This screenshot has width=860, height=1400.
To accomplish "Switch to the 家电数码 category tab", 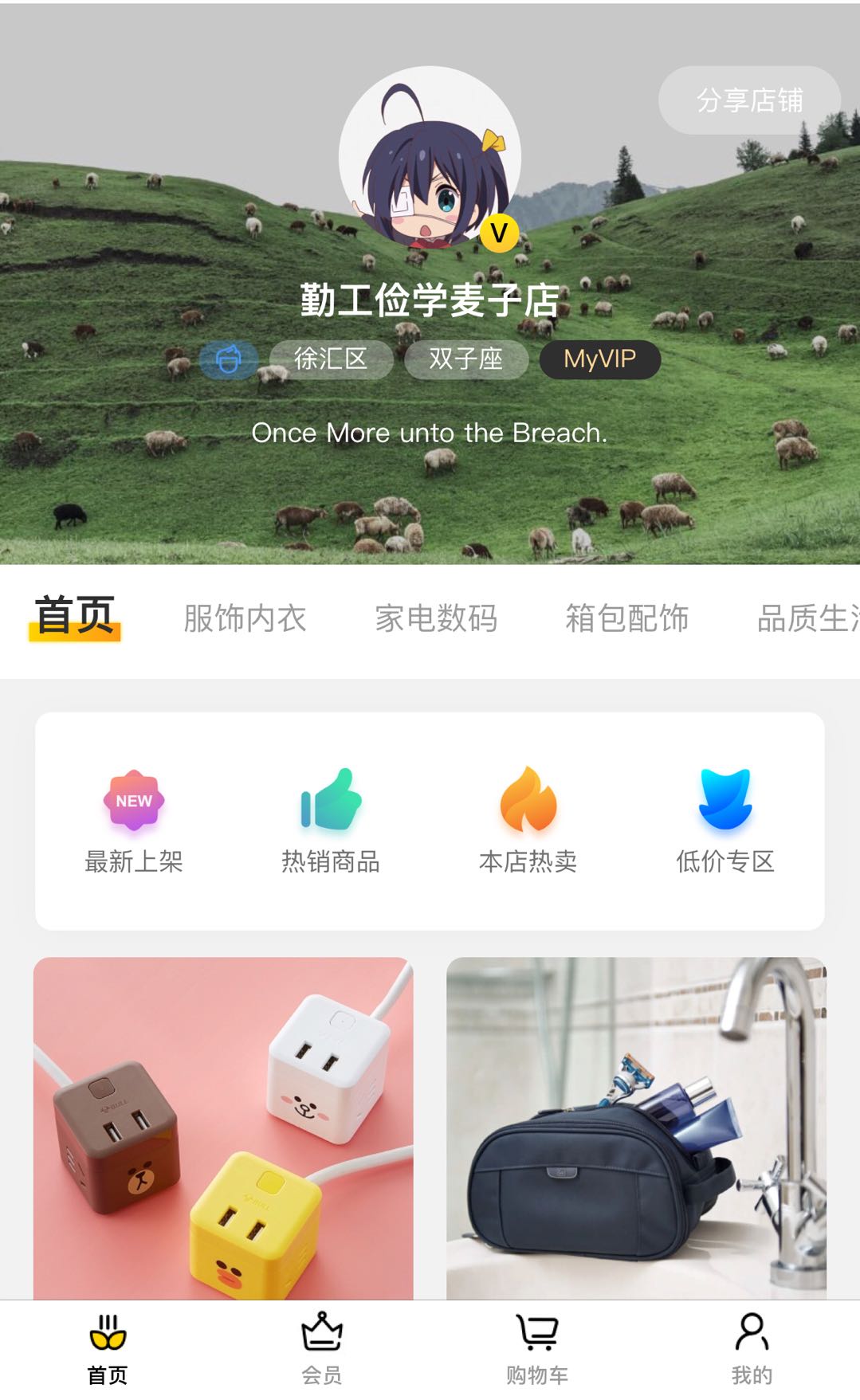I will (x=436, y=618).
